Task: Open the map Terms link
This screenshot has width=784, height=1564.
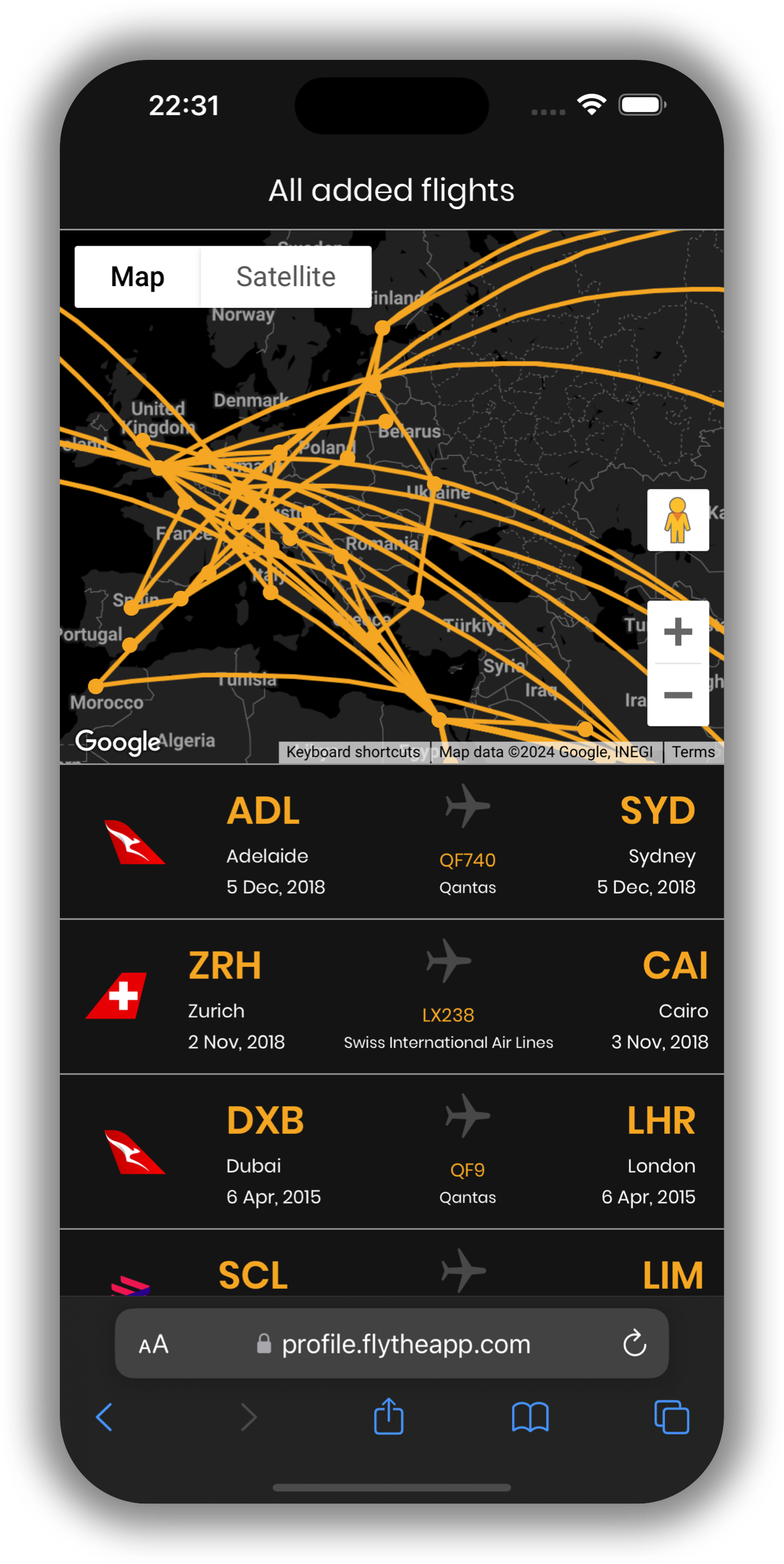Action: point(693,752)
